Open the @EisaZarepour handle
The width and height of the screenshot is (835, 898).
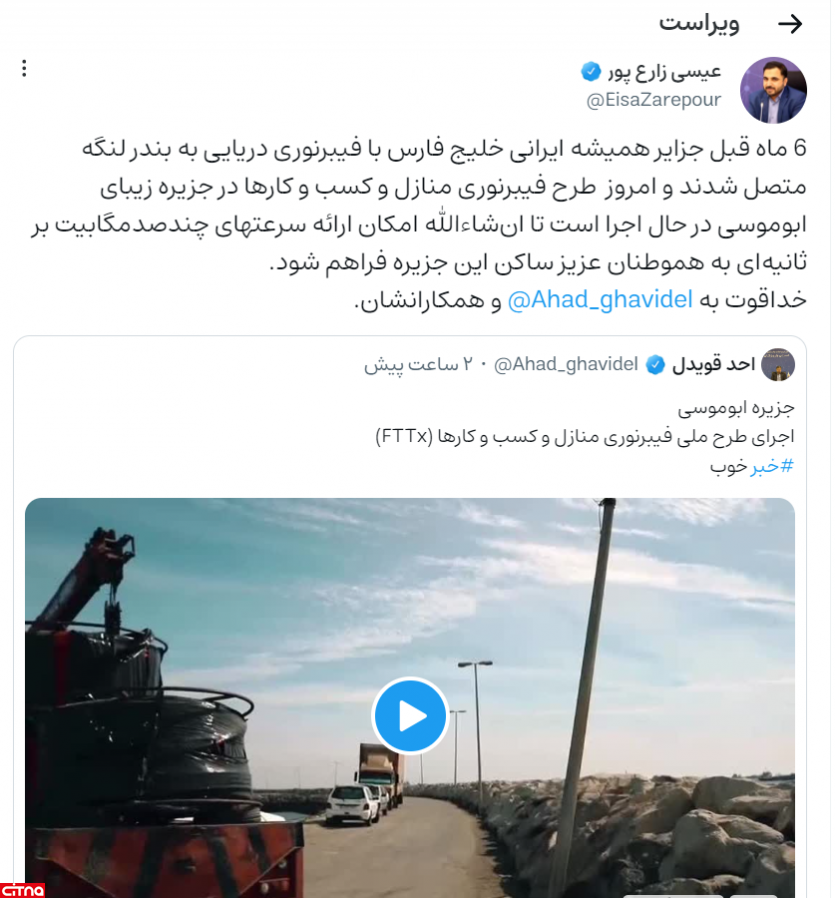653,100
